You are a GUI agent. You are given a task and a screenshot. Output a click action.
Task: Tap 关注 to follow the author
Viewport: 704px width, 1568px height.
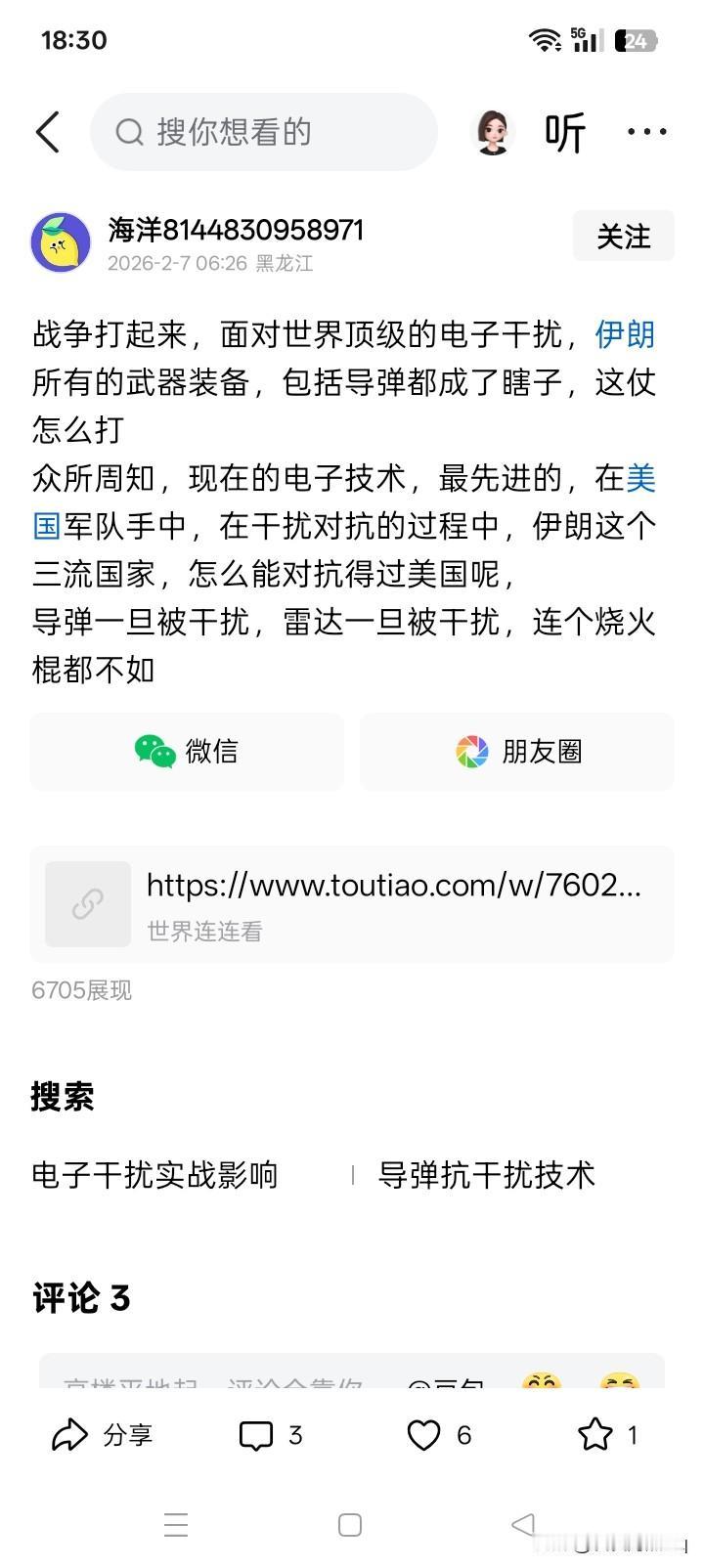(623, 236)
